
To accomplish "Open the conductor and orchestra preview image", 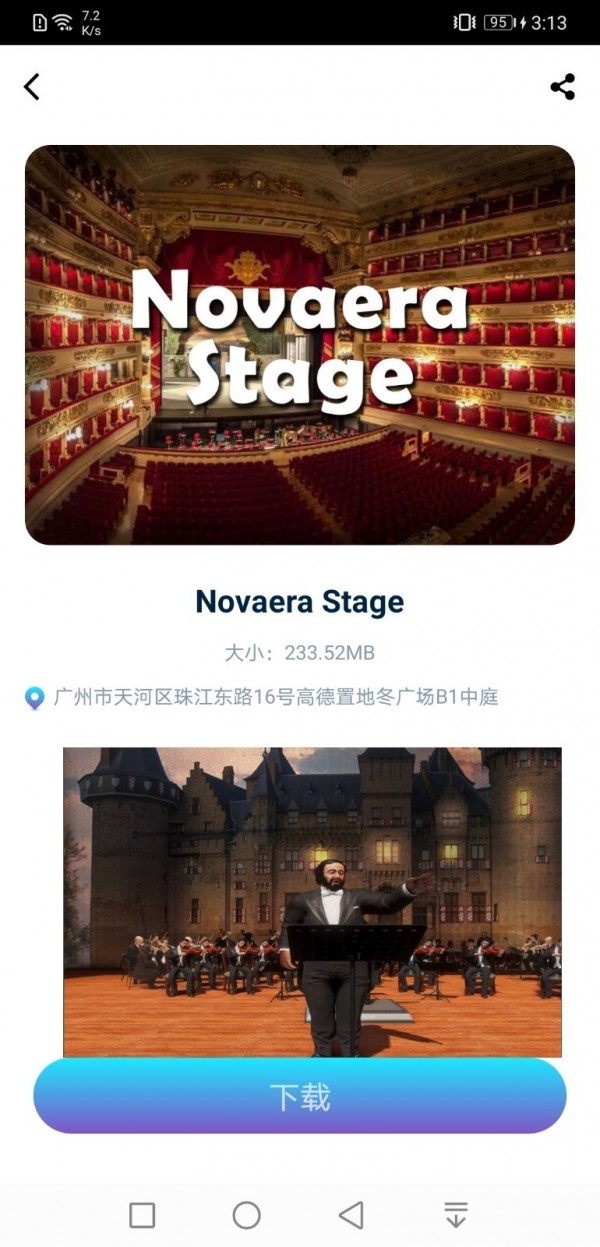I will click(x=312, y=900).
